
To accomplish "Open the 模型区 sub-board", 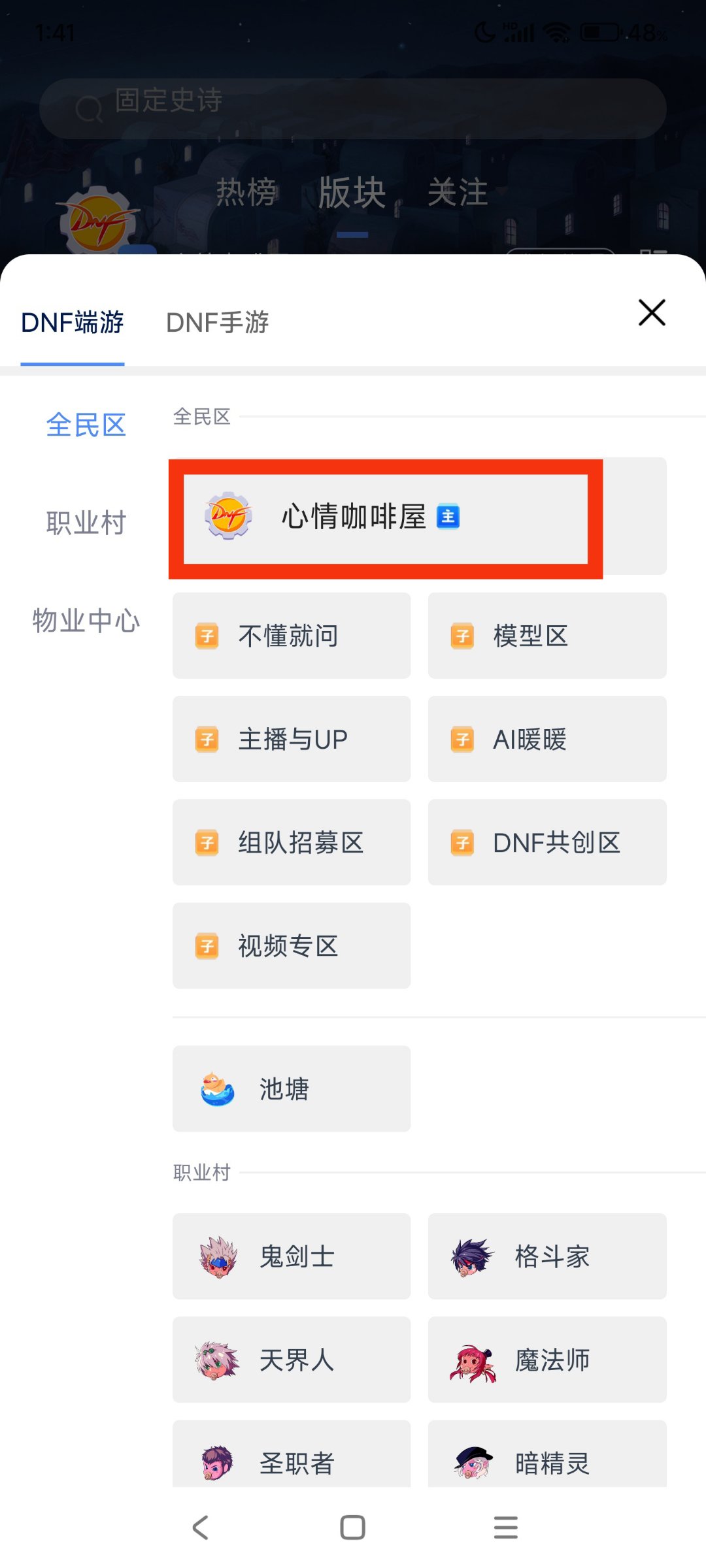I will pos(547,636).
